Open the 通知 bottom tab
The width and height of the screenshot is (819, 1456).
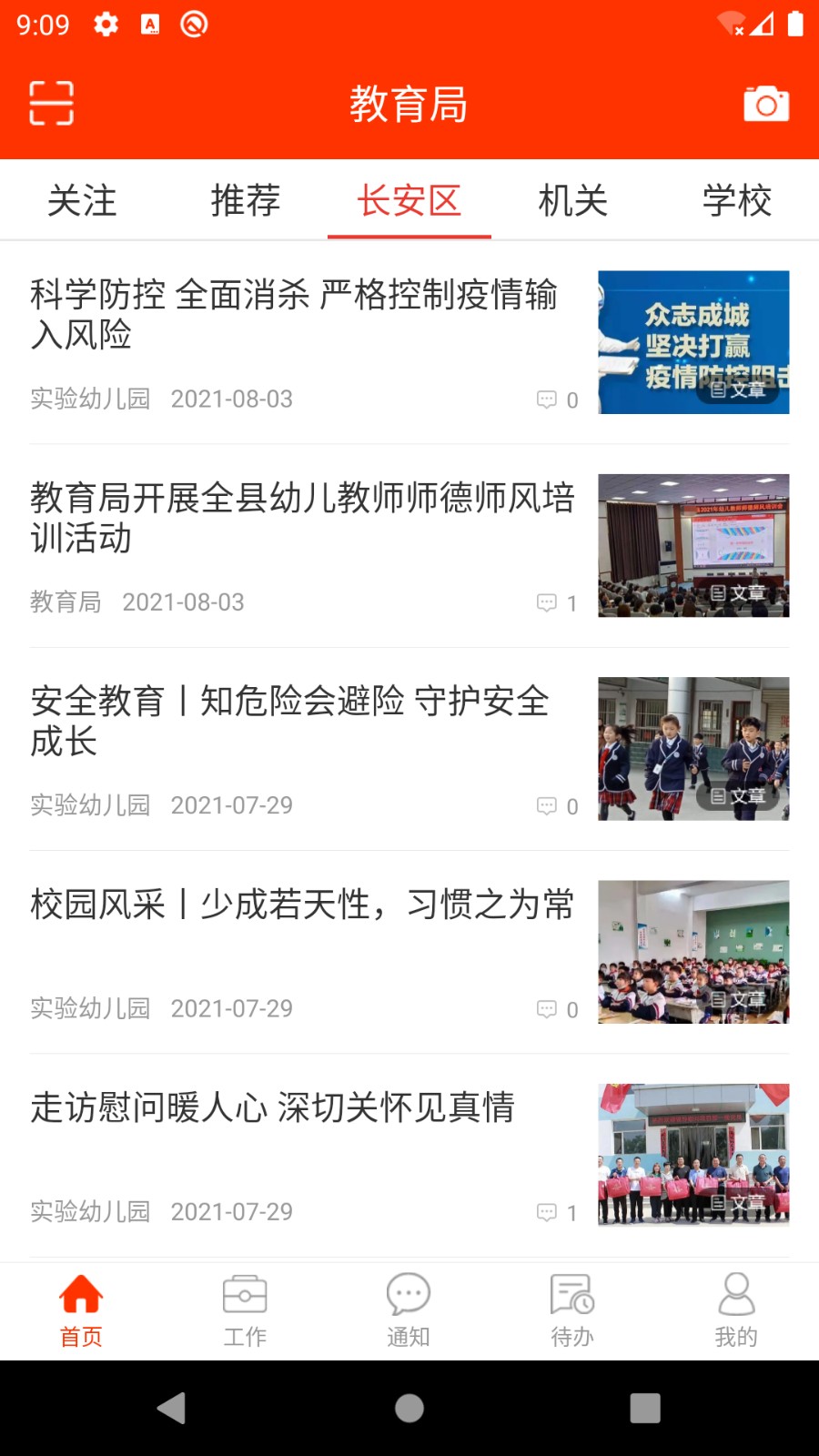pyautogui.click(x=409, y=1310)
